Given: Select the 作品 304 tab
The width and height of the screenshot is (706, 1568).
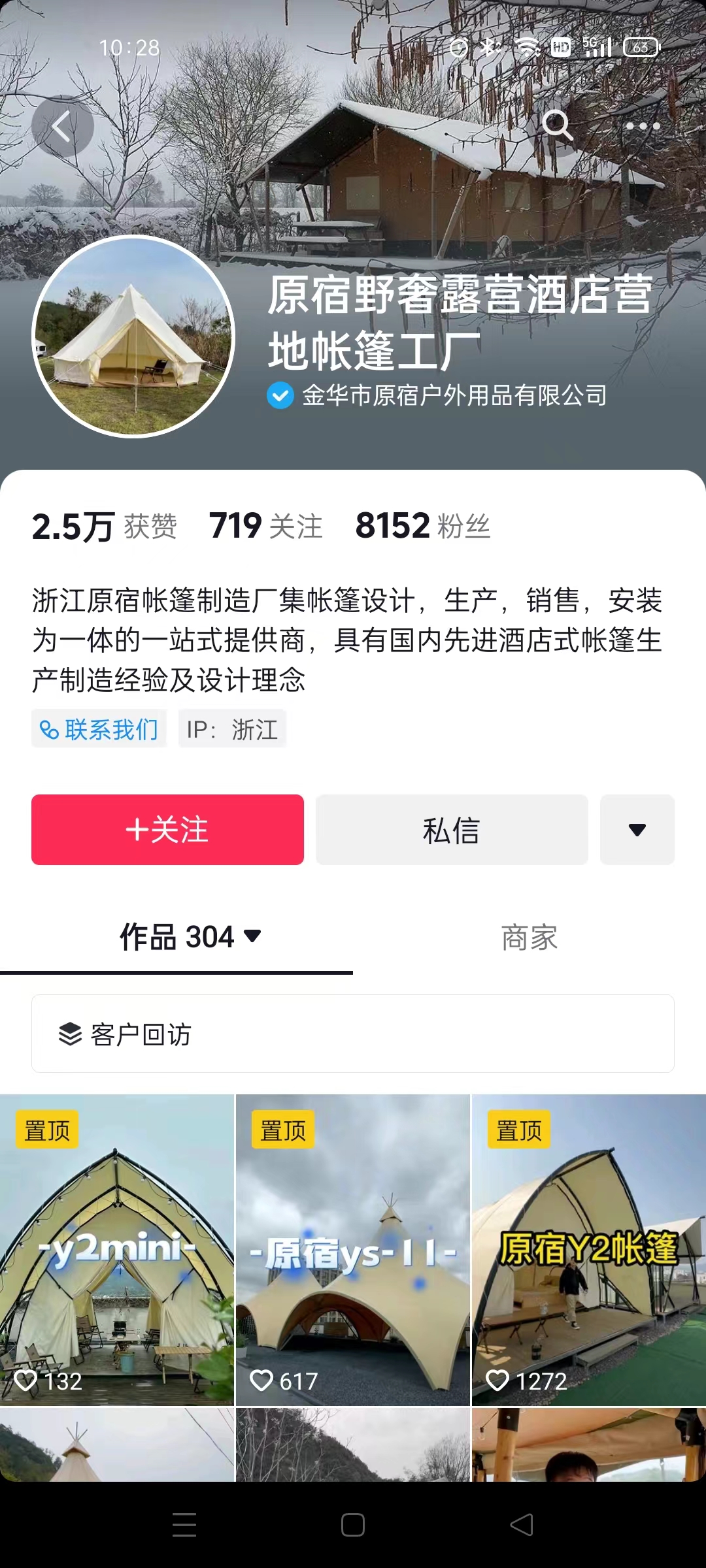Looking at the screenshot, I should tap(175, 937).
